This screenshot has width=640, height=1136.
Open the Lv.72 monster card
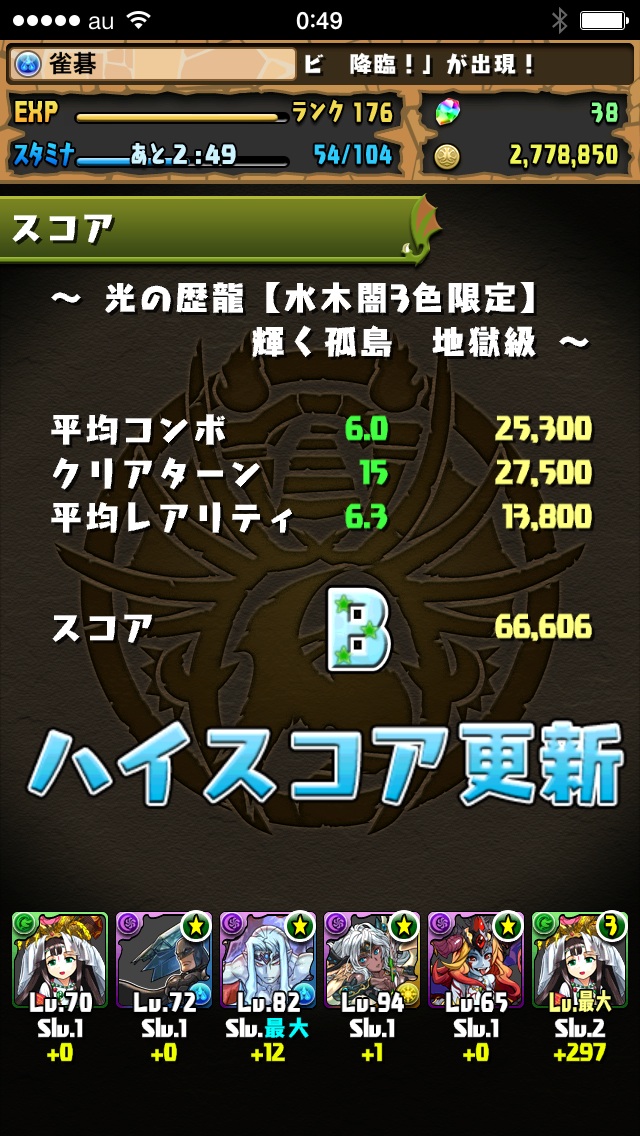coord(163,960)
